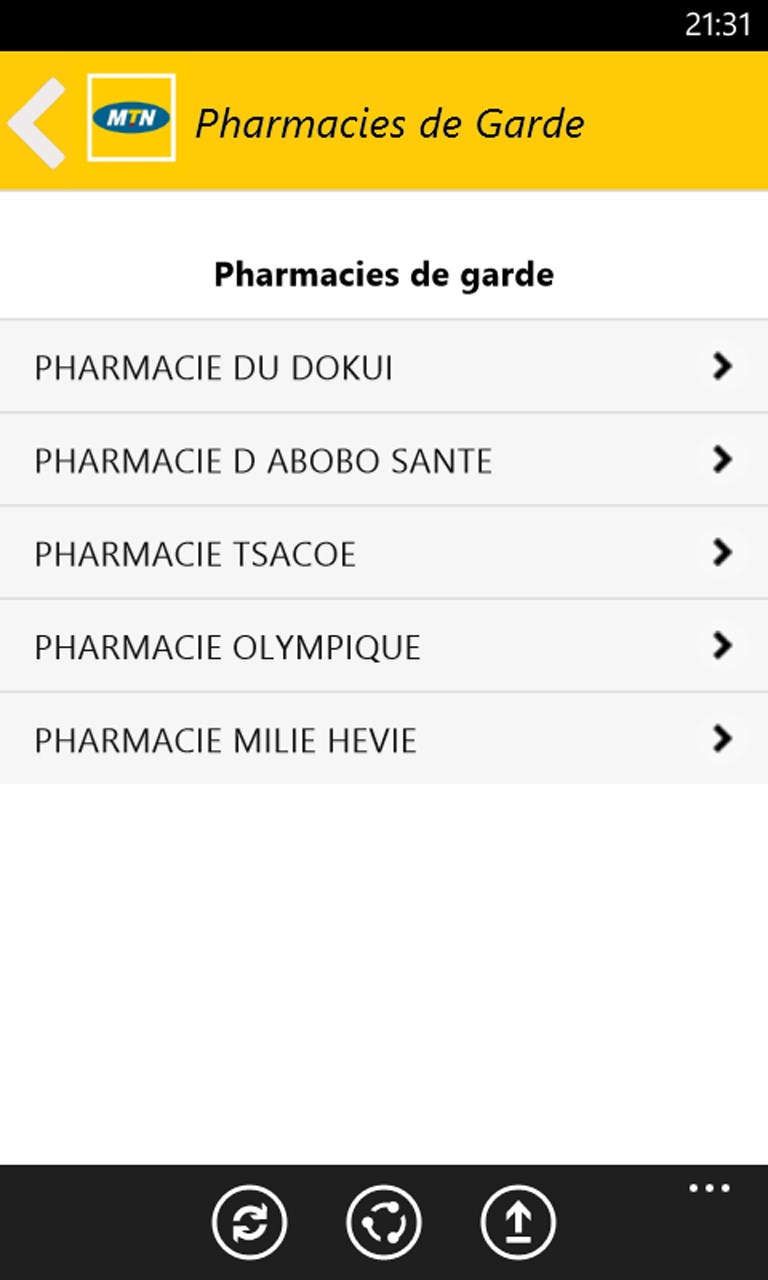Viewport: 768px width, 1280px height.
Task: Tap the upload arrow icon
Action: (x=518, y=1222)
